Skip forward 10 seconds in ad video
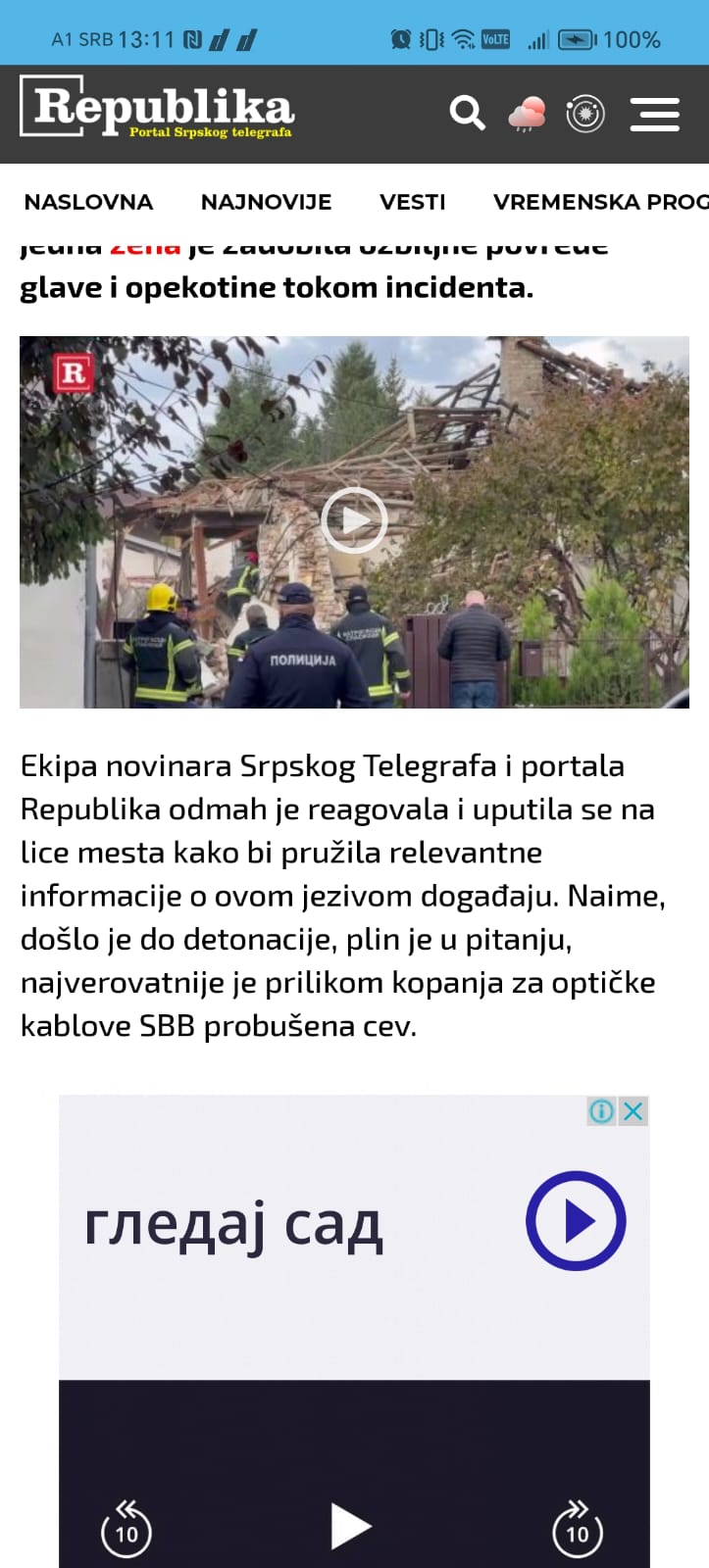This screenshot has height=1568, width=709. [x=577, y=1527]
